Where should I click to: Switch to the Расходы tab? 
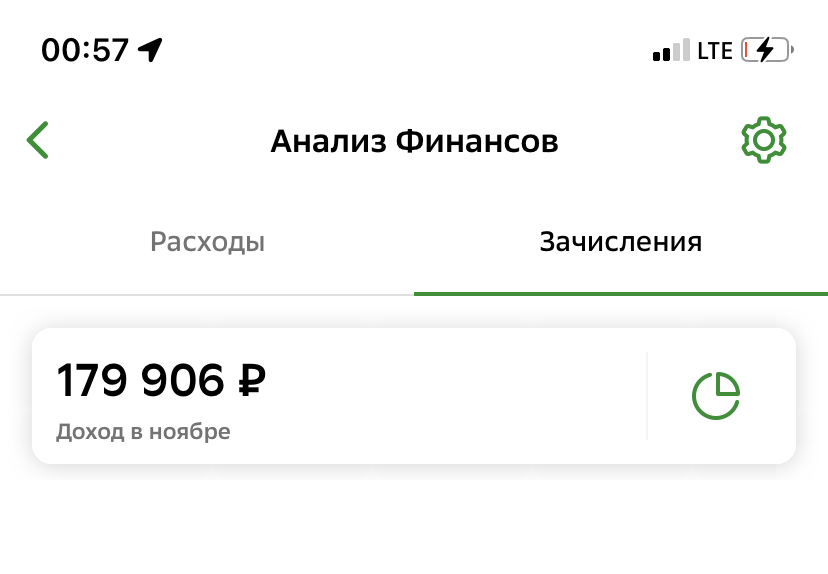[x=207, y=242]
